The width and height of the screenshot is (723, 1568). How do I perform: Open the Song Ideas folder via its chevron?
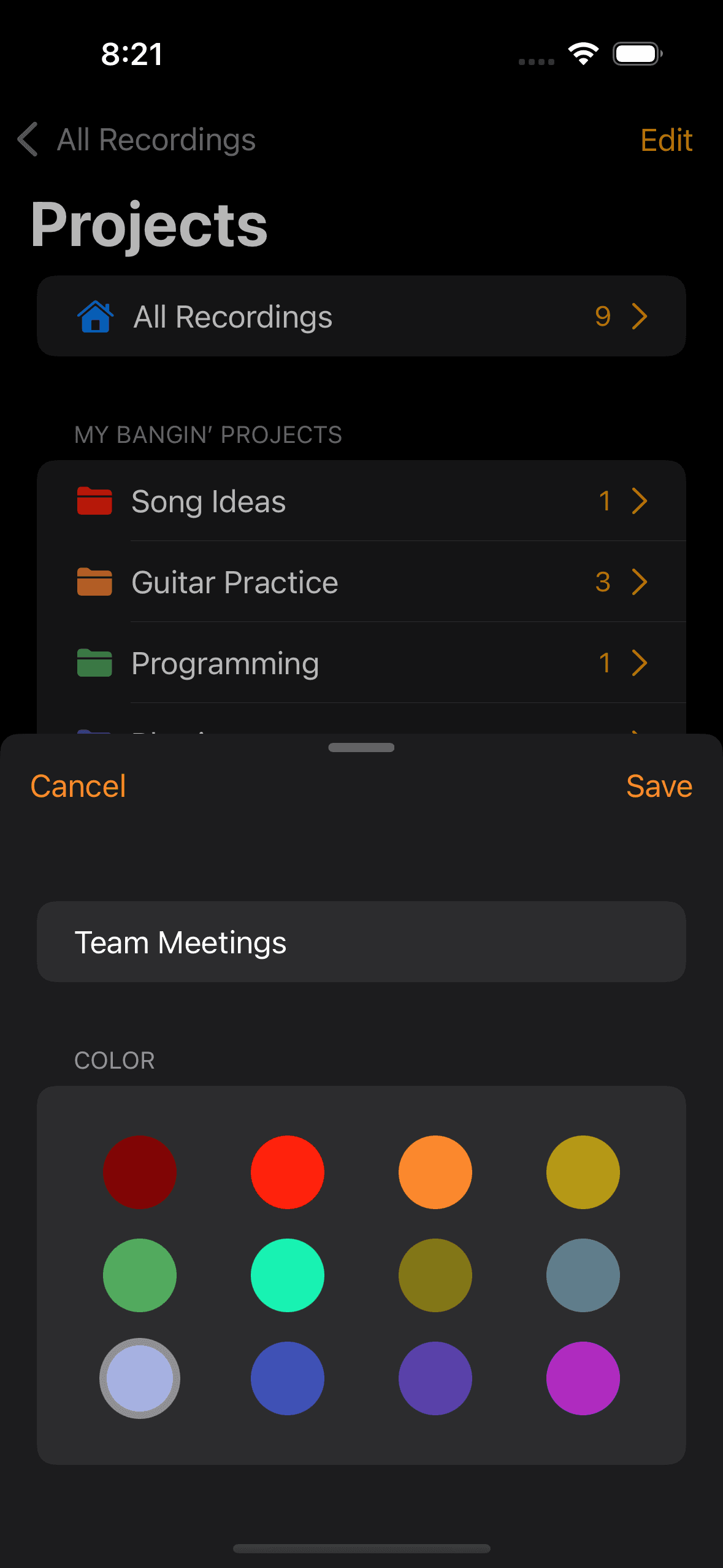640,501
